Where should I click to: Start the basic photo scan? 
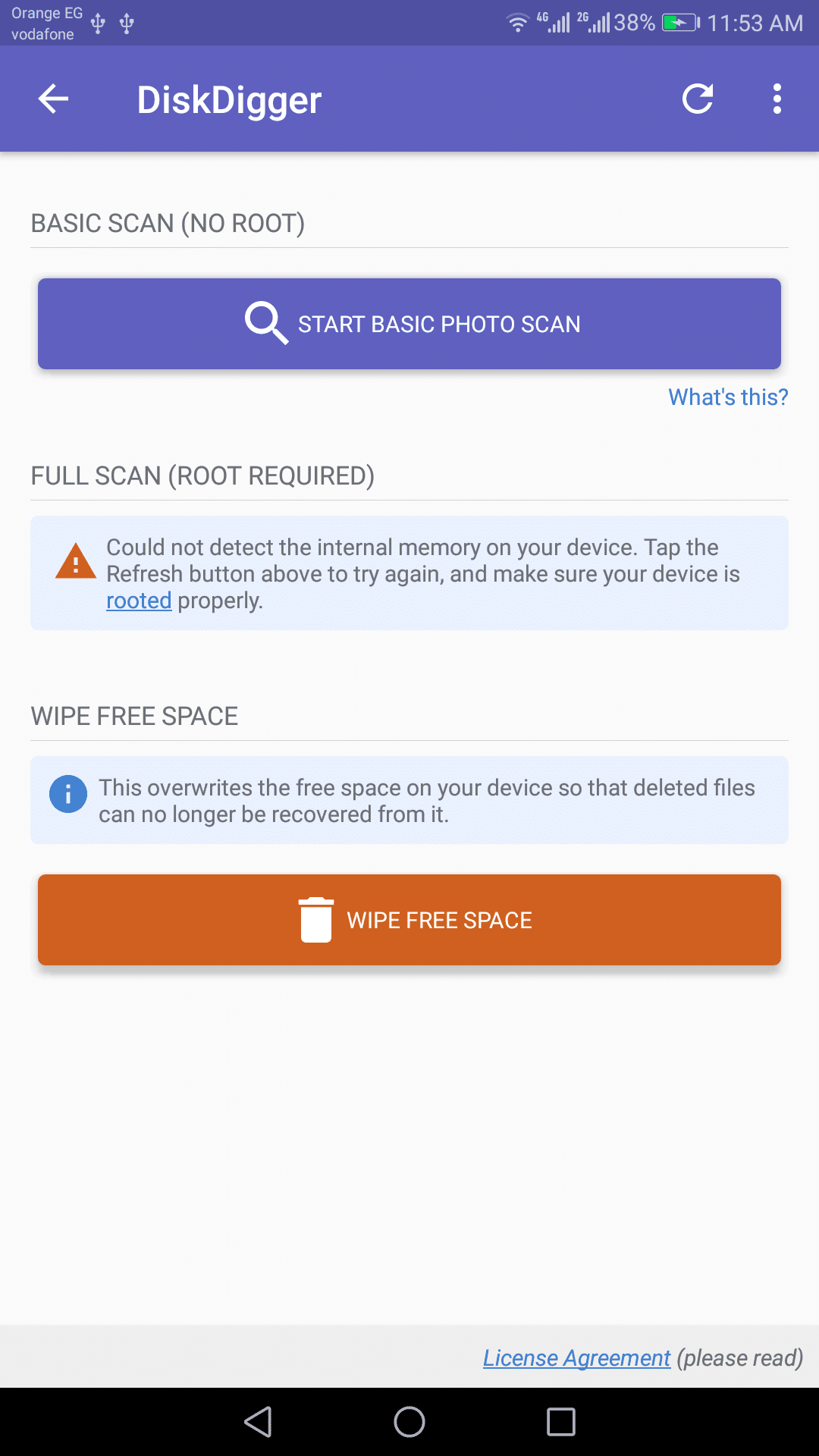coord(409,324)
